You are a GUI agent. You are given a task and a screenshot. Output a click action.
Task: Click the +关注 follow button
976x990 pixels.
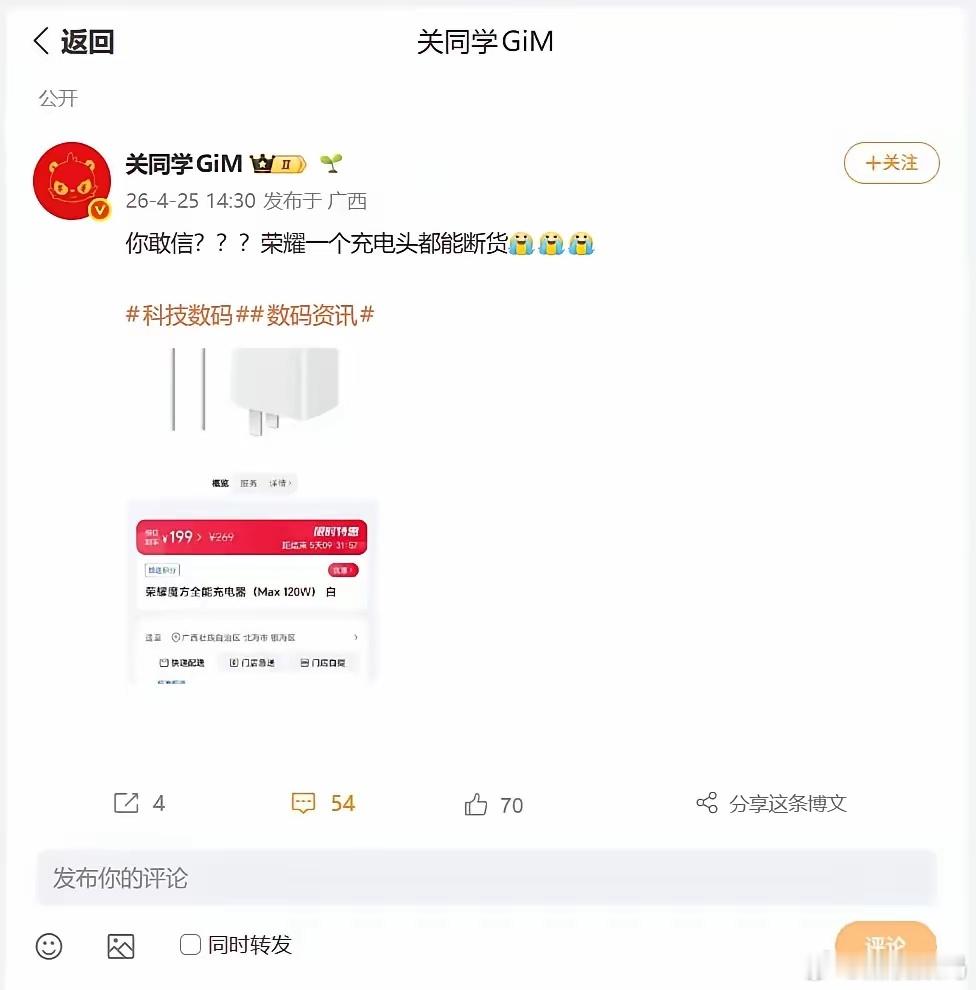(x=890, y=163)
